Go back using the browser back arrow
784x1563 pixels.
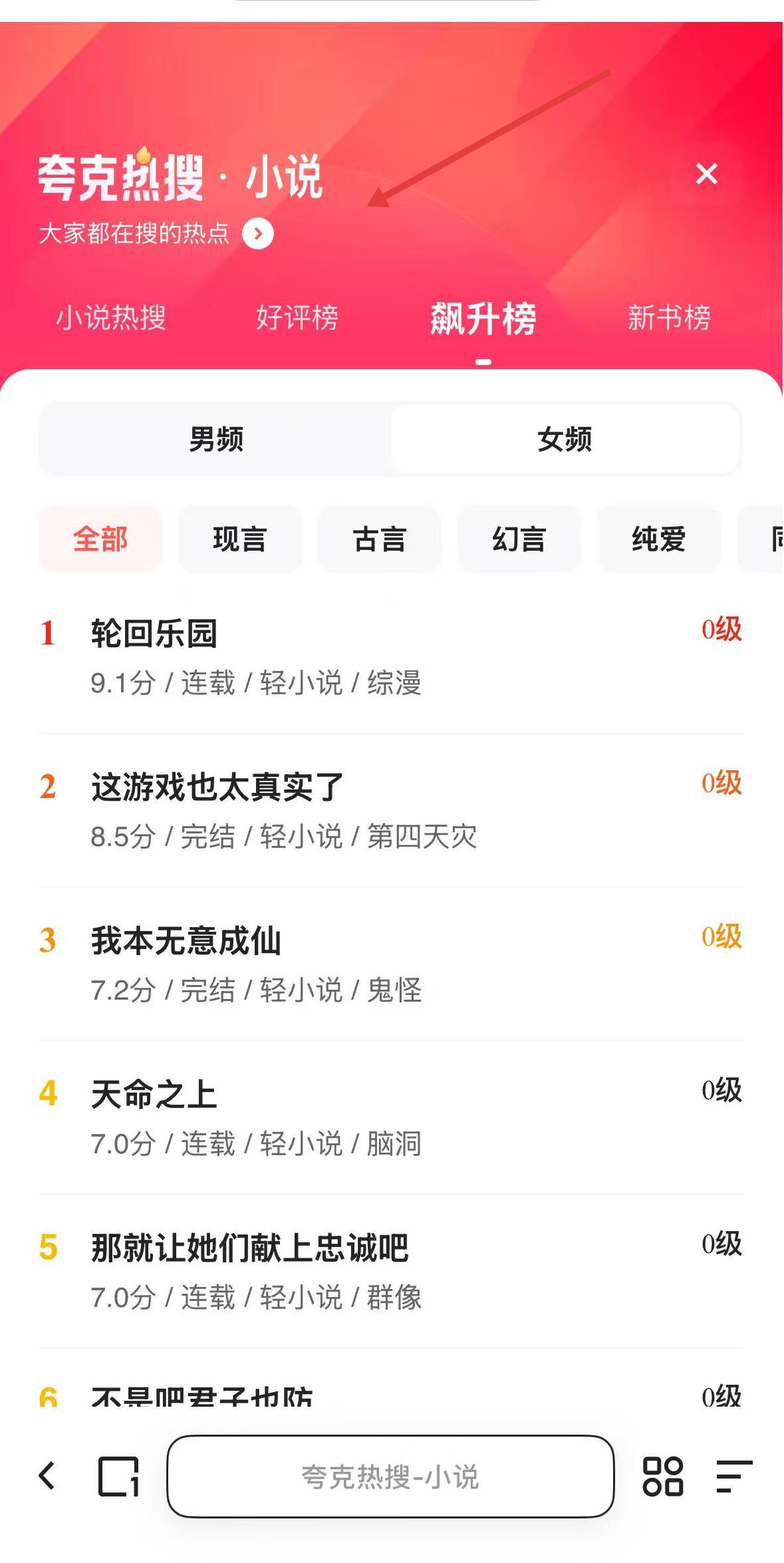pyautogui.click(x=47, y=1476)
